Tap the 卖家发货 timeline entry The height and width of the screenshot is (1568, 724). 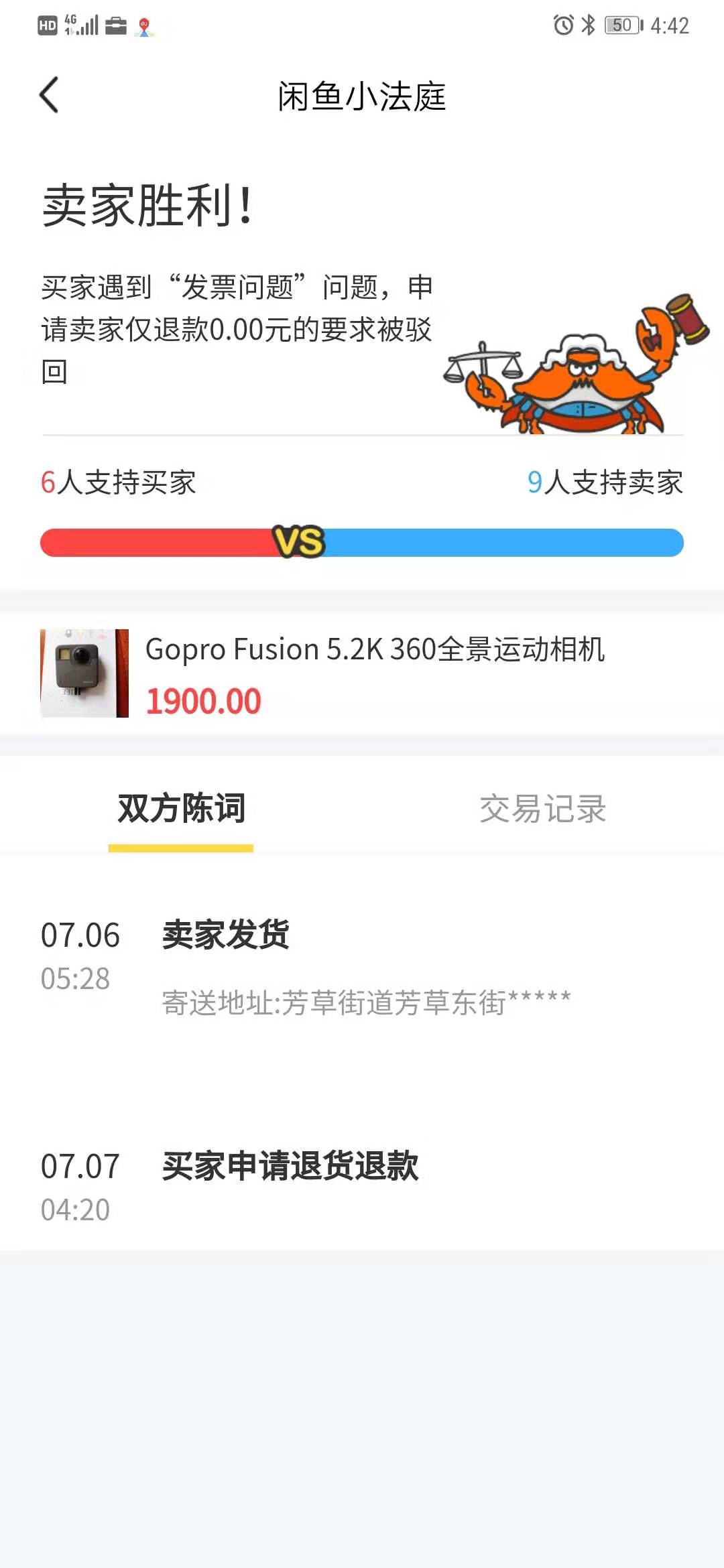pos(225,936)
